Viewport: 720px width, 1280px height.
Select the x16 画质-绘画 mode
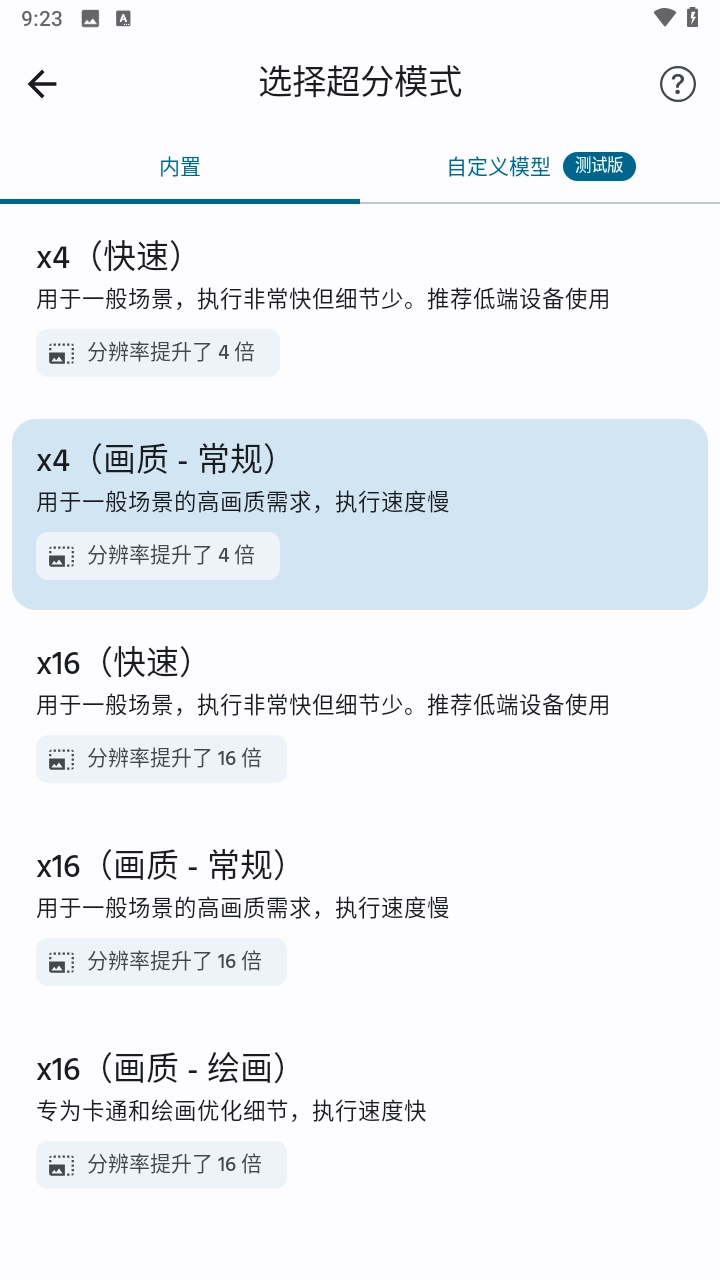click(x=360, y=1110)
